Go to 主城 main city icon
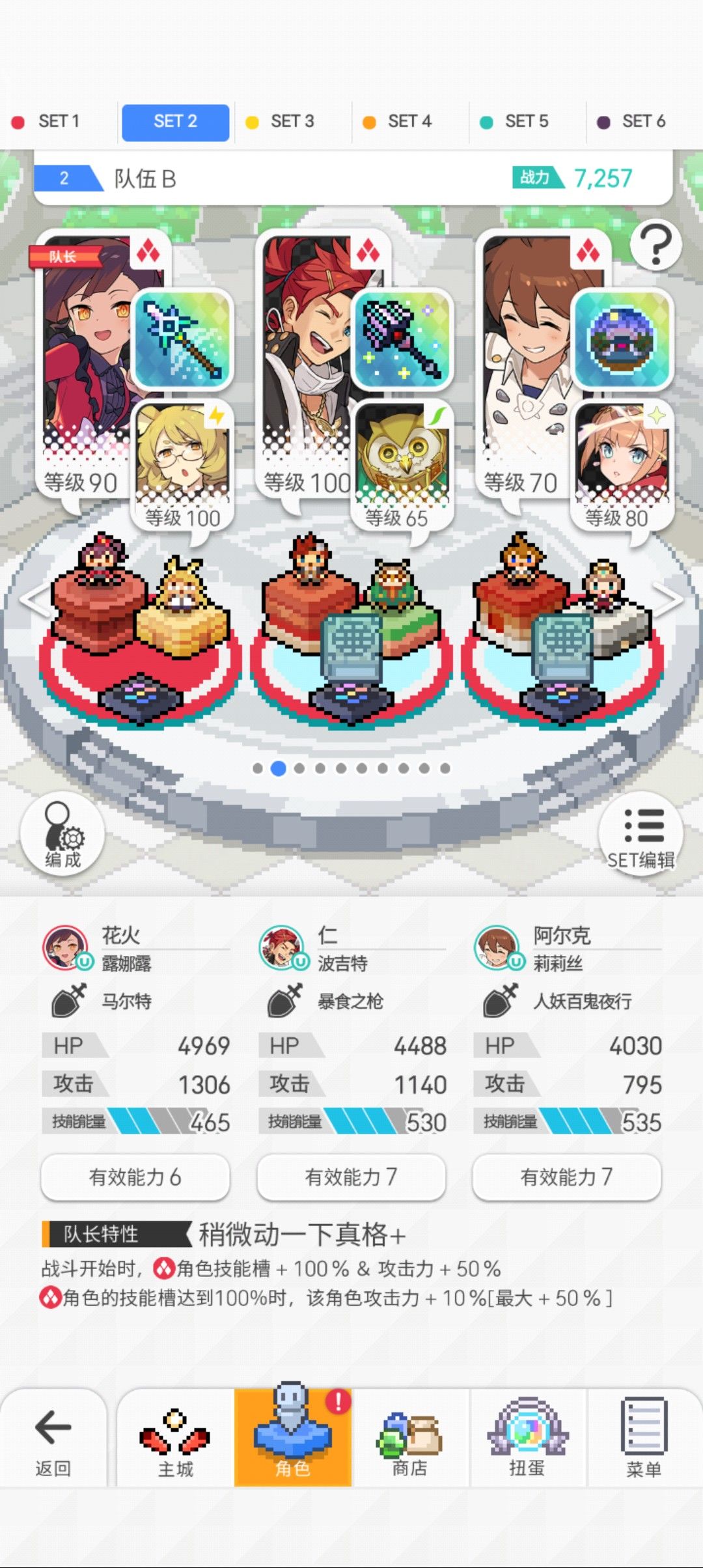703x1568 pixels. point(174,1439)
